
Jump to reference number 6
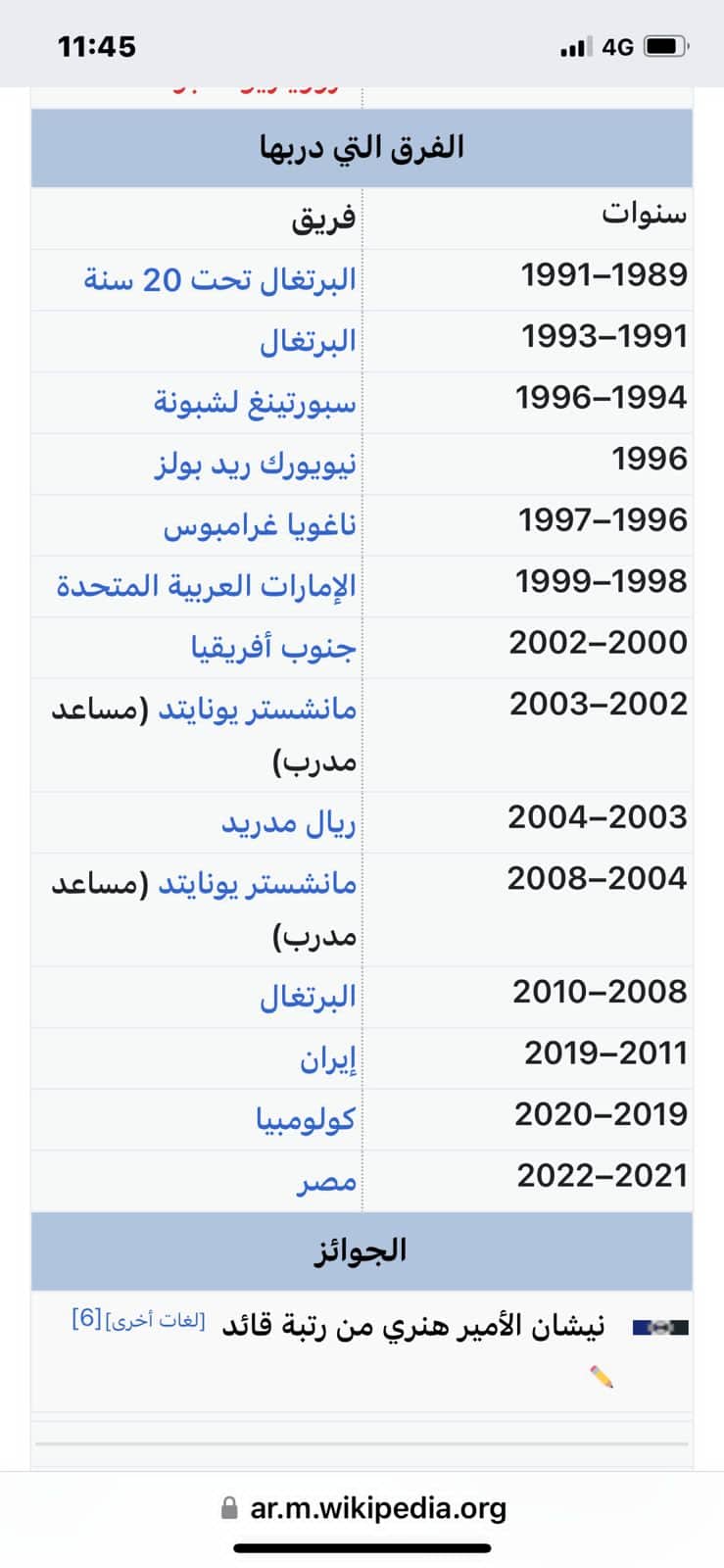(x=86, y=1319)
